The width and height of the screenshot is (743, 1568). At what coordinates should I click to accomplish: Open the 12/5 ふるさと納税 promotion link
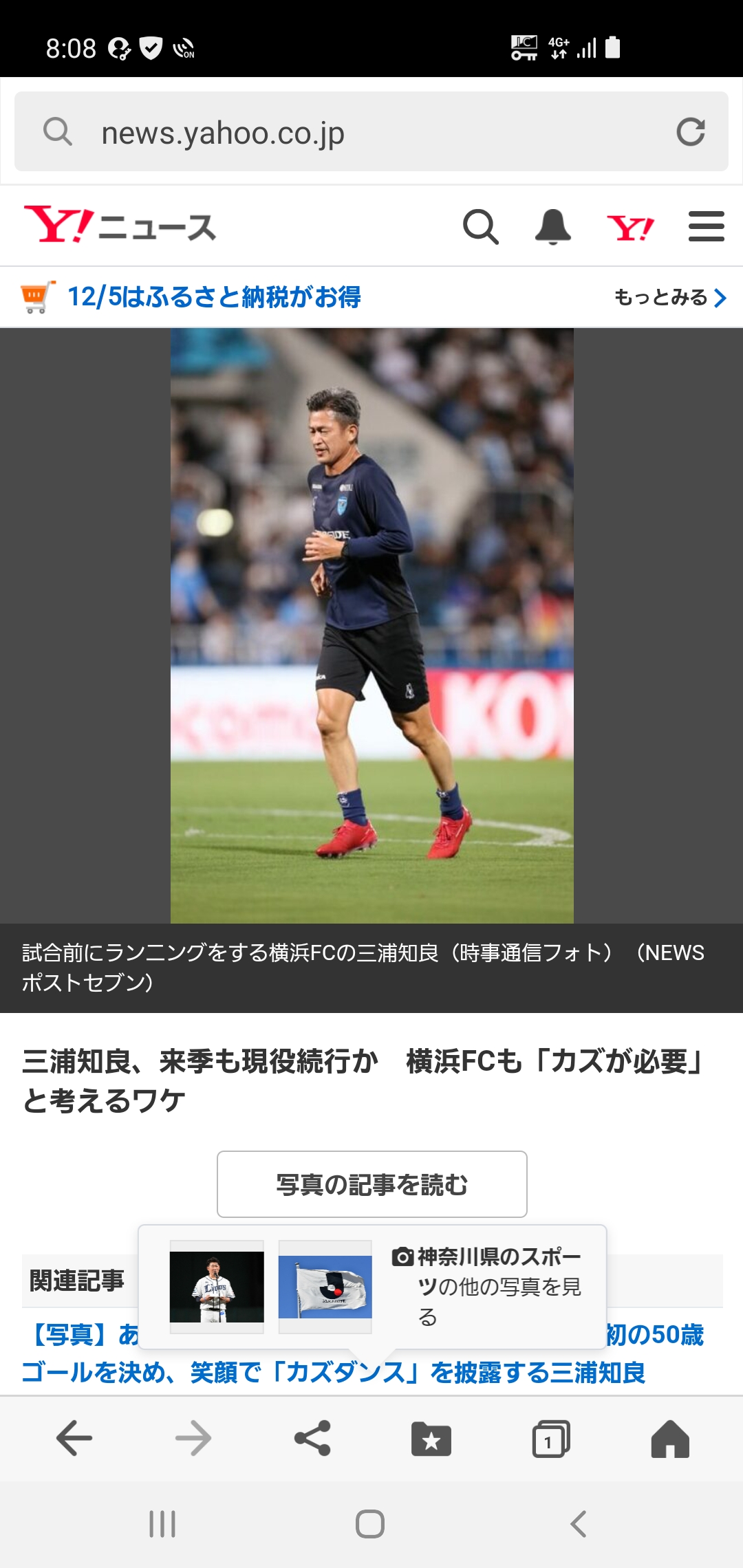[x=214, y=297]
